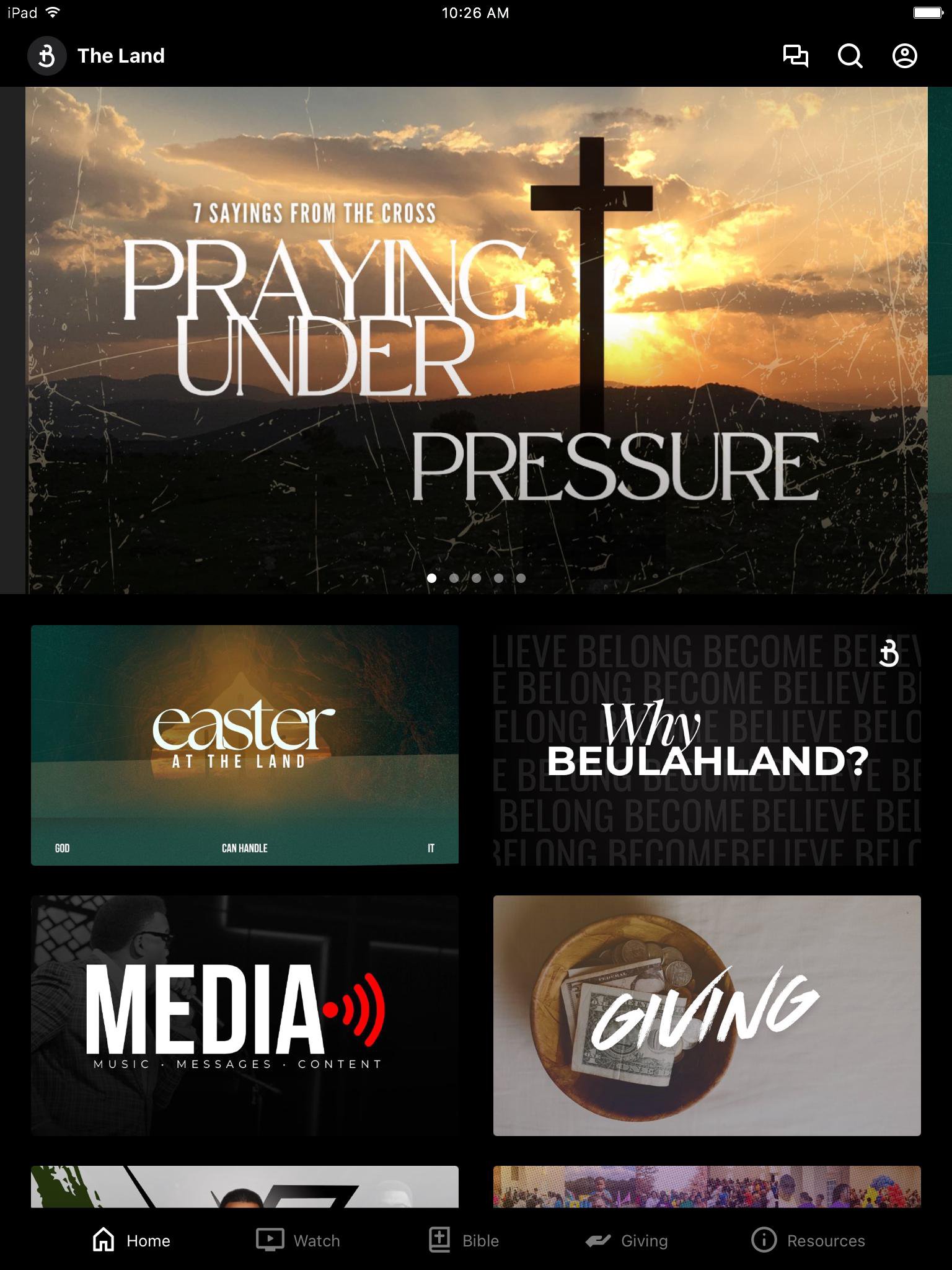Viewport: 952px width, 1270px height.
Task: Open the search icon
Action: click(850, 56)
